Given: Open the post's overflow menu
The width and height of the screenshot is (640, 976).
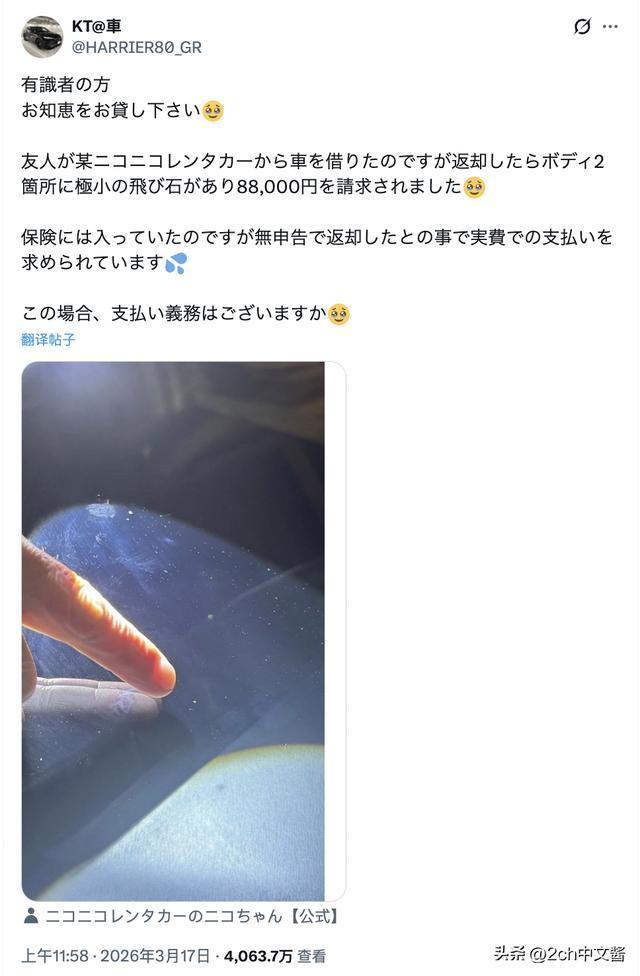Looking at the screenshot, I should click(x=610, y=27).
